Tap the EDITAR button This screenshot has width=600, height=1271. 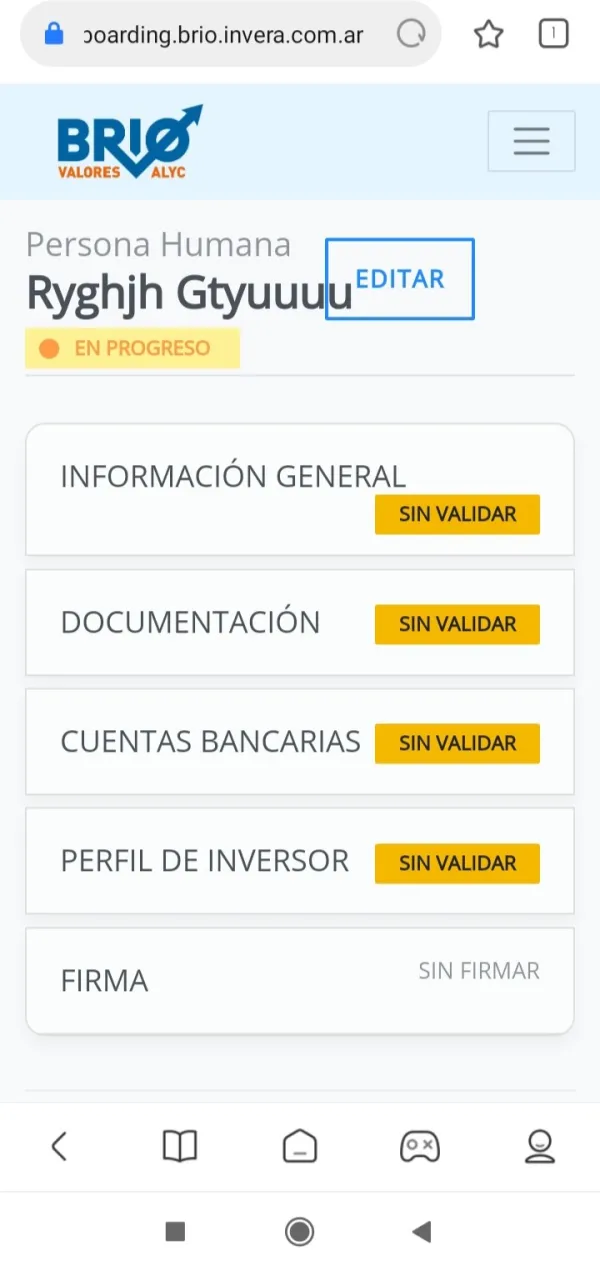[400, 279]
